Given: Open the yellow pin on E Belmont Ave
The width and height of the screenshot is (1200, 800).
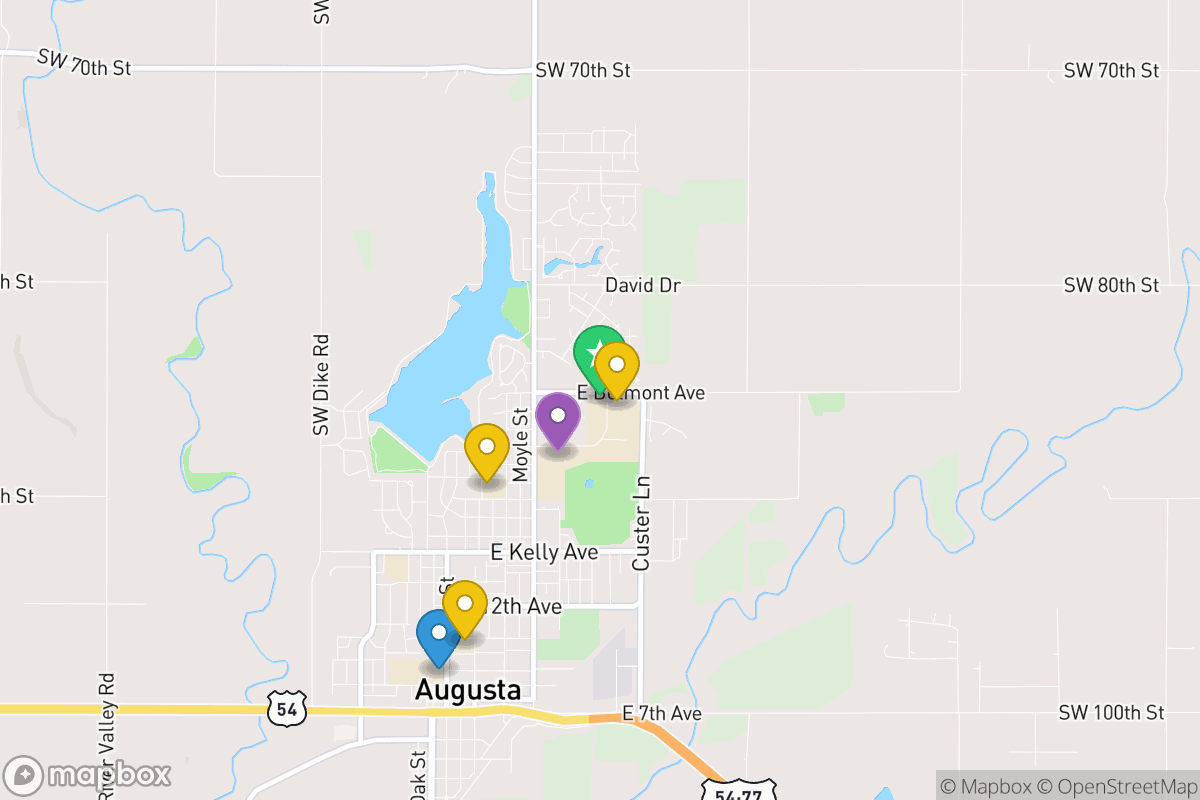Looking at the screenshot, I should coord(618,365).
